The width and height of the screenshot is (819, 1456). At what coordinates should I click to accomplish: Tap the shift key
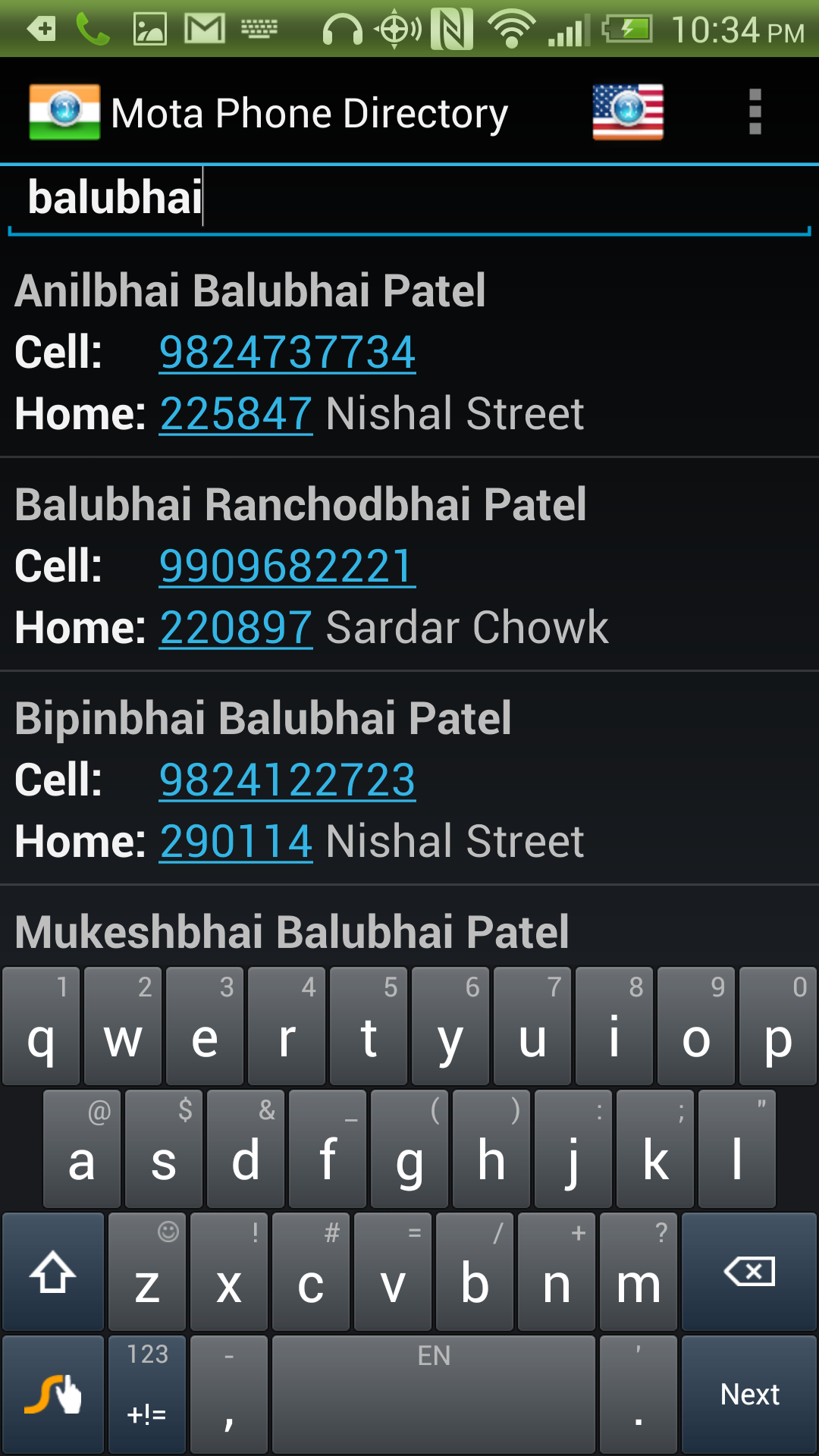pyautogui.click(x=53, y=1272)
